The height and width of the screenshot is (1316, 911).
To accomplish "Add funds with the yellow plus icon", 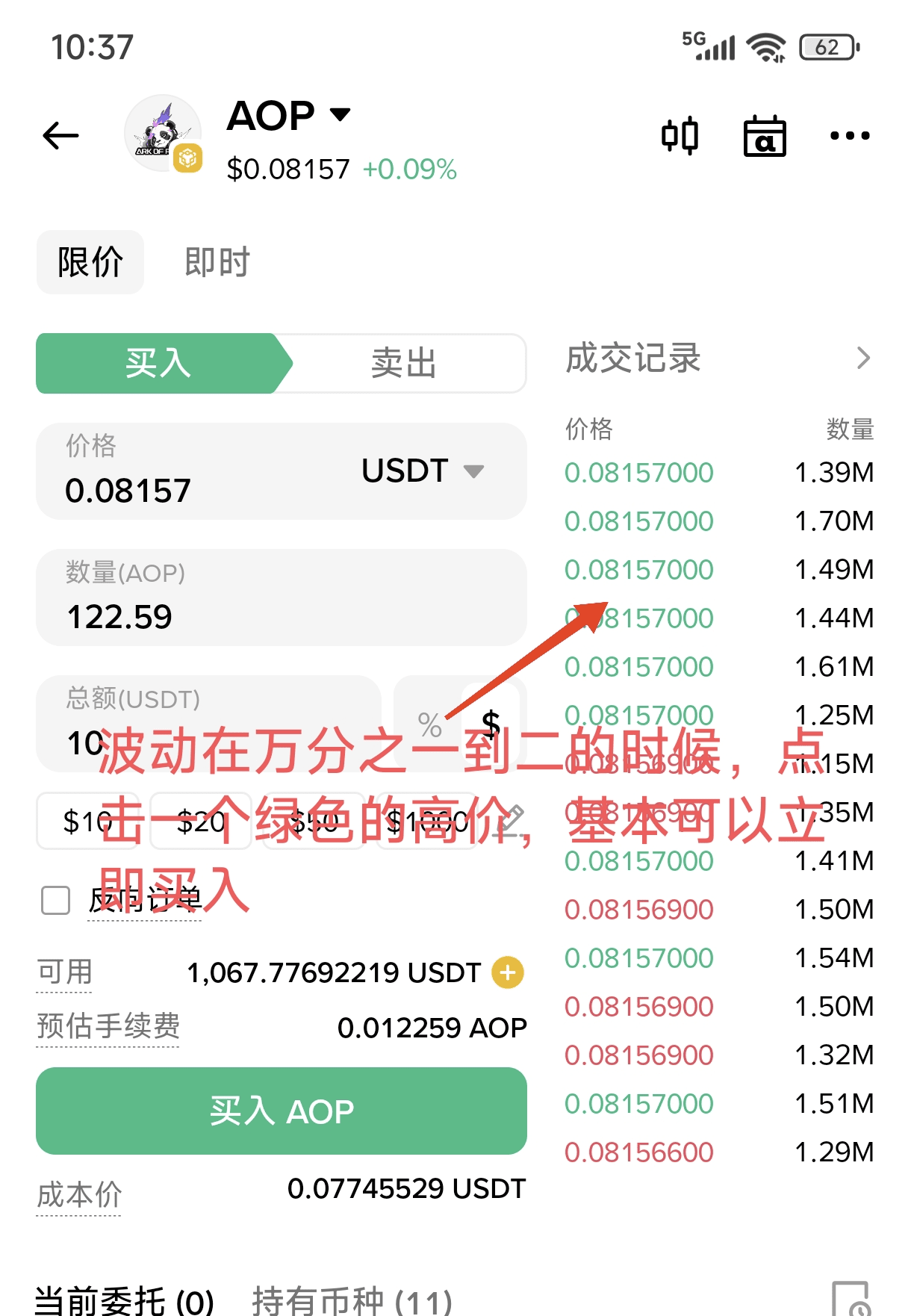I will 508,972.
